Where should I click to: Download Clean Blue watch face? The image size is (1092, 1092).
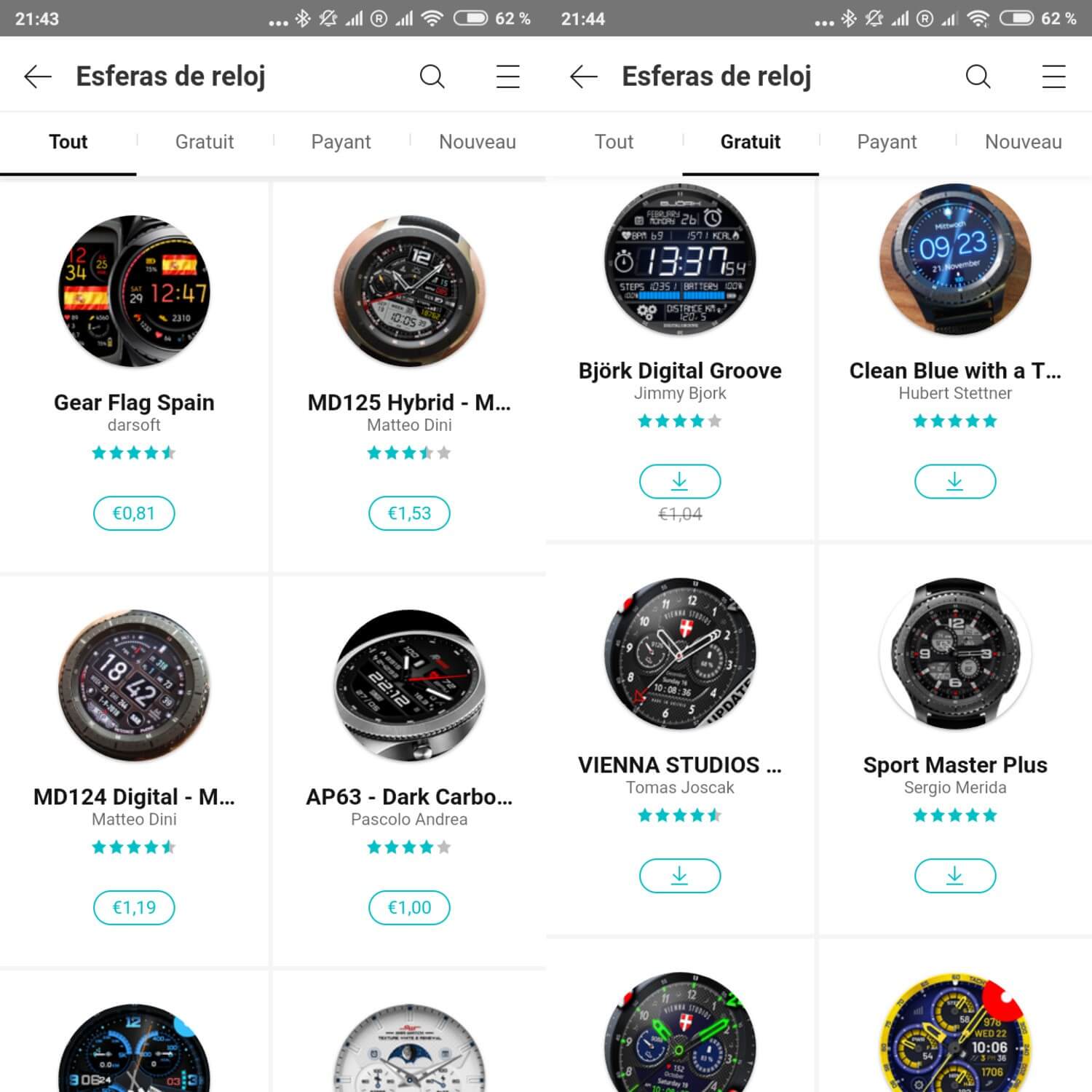[x=955, y=481]
